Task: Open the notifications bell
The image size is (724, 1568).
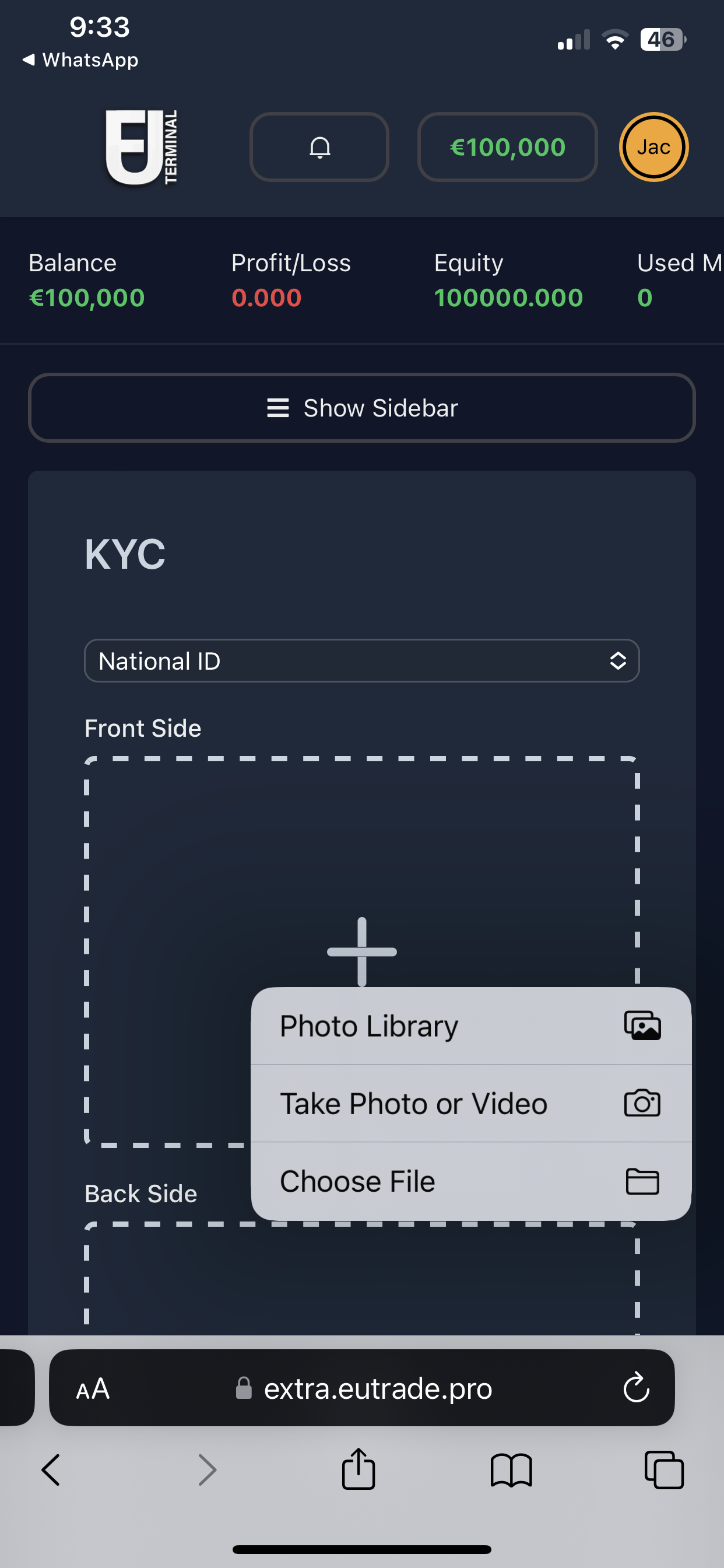Action: tap(319, 146)
